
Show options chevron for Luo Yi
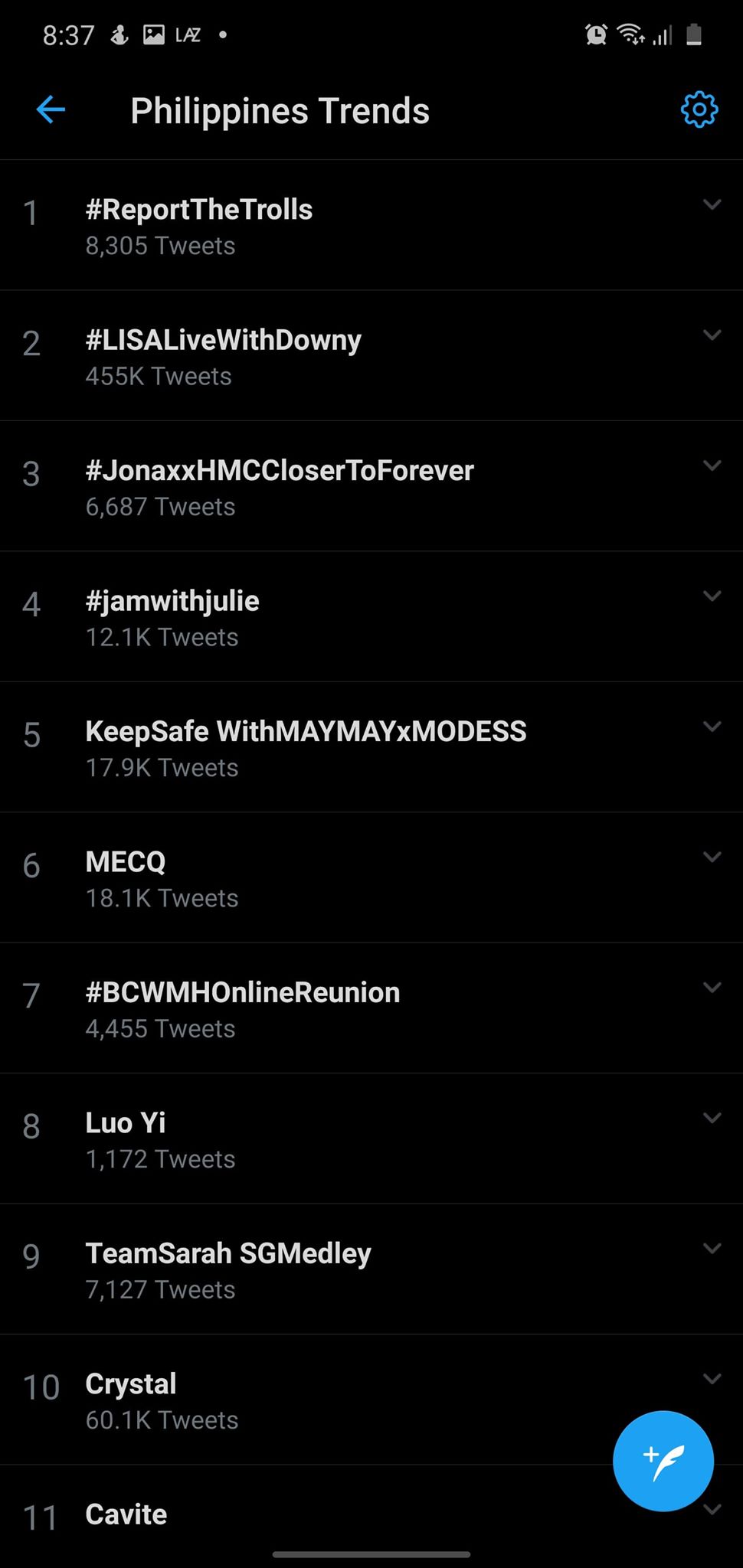click(712, 1118)
